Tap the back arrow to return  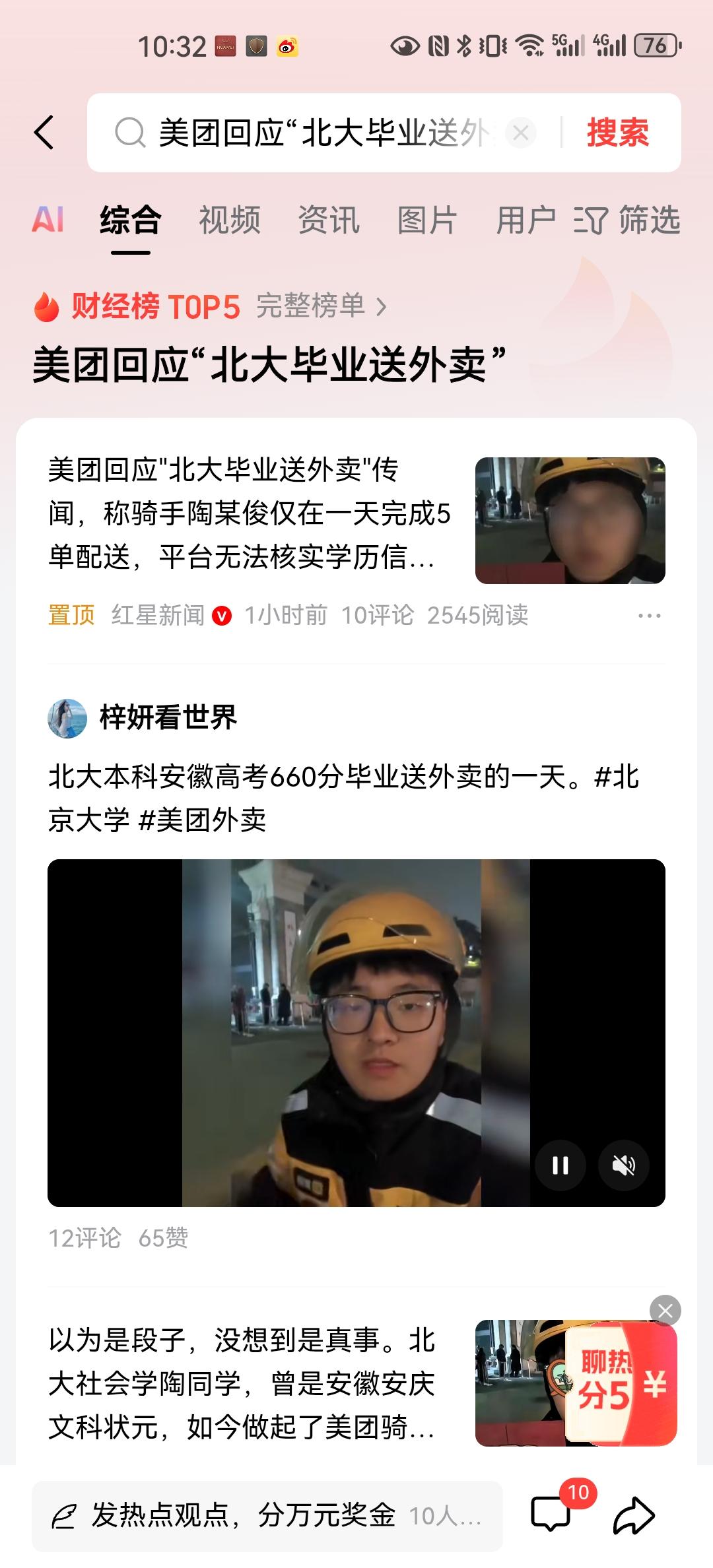45,132
